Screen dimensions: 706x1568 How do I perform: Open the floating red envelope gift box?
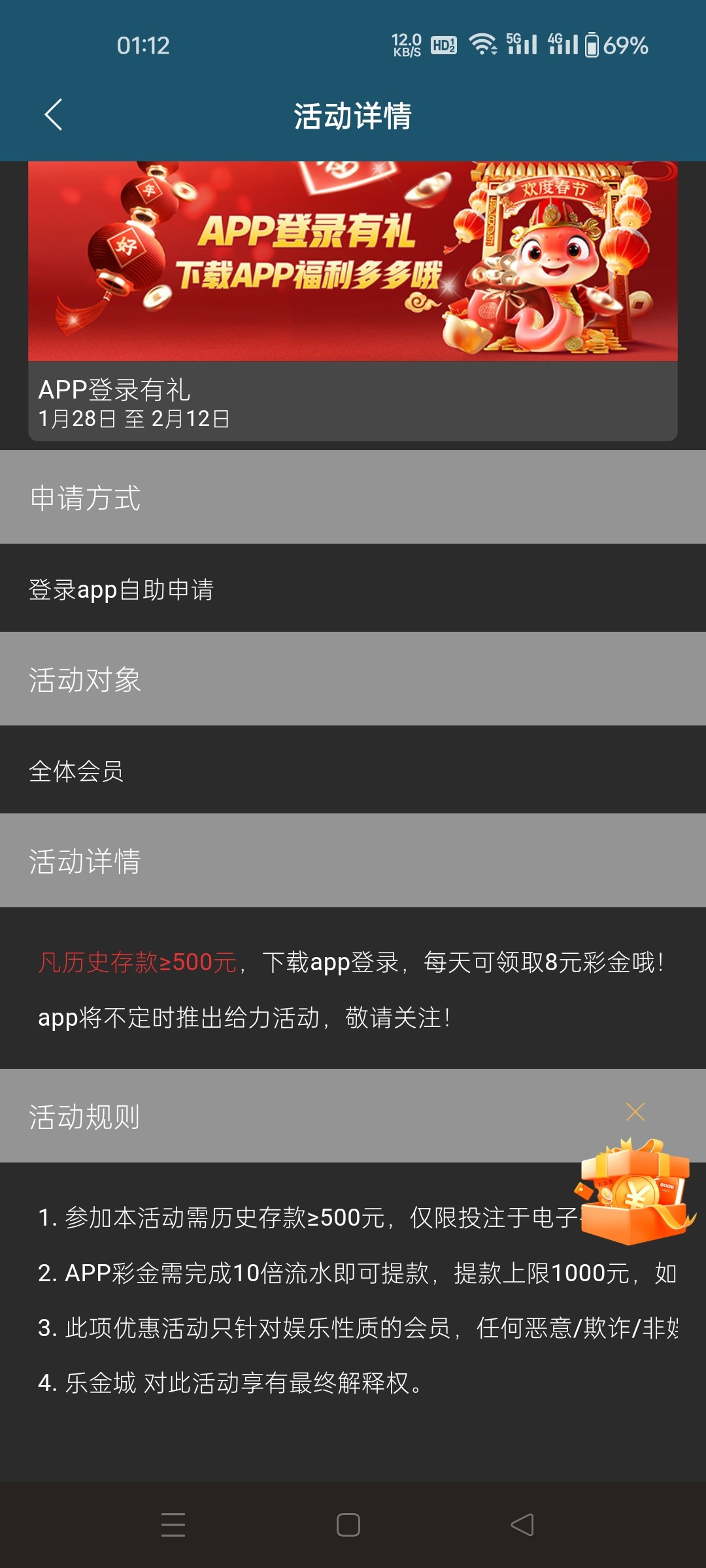point(635,1191)
